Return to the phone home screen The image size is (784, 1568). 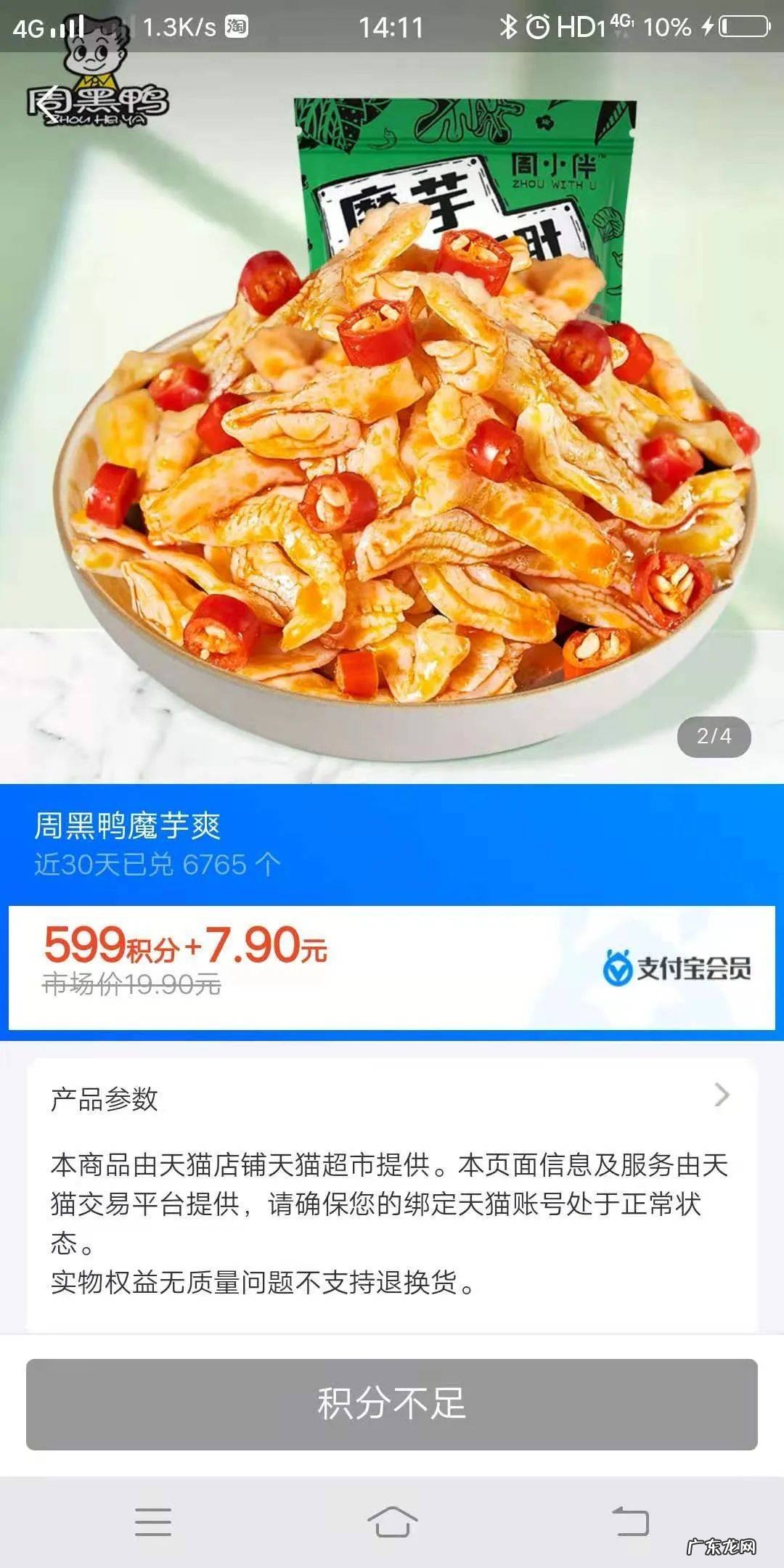tap(392, 1522)
